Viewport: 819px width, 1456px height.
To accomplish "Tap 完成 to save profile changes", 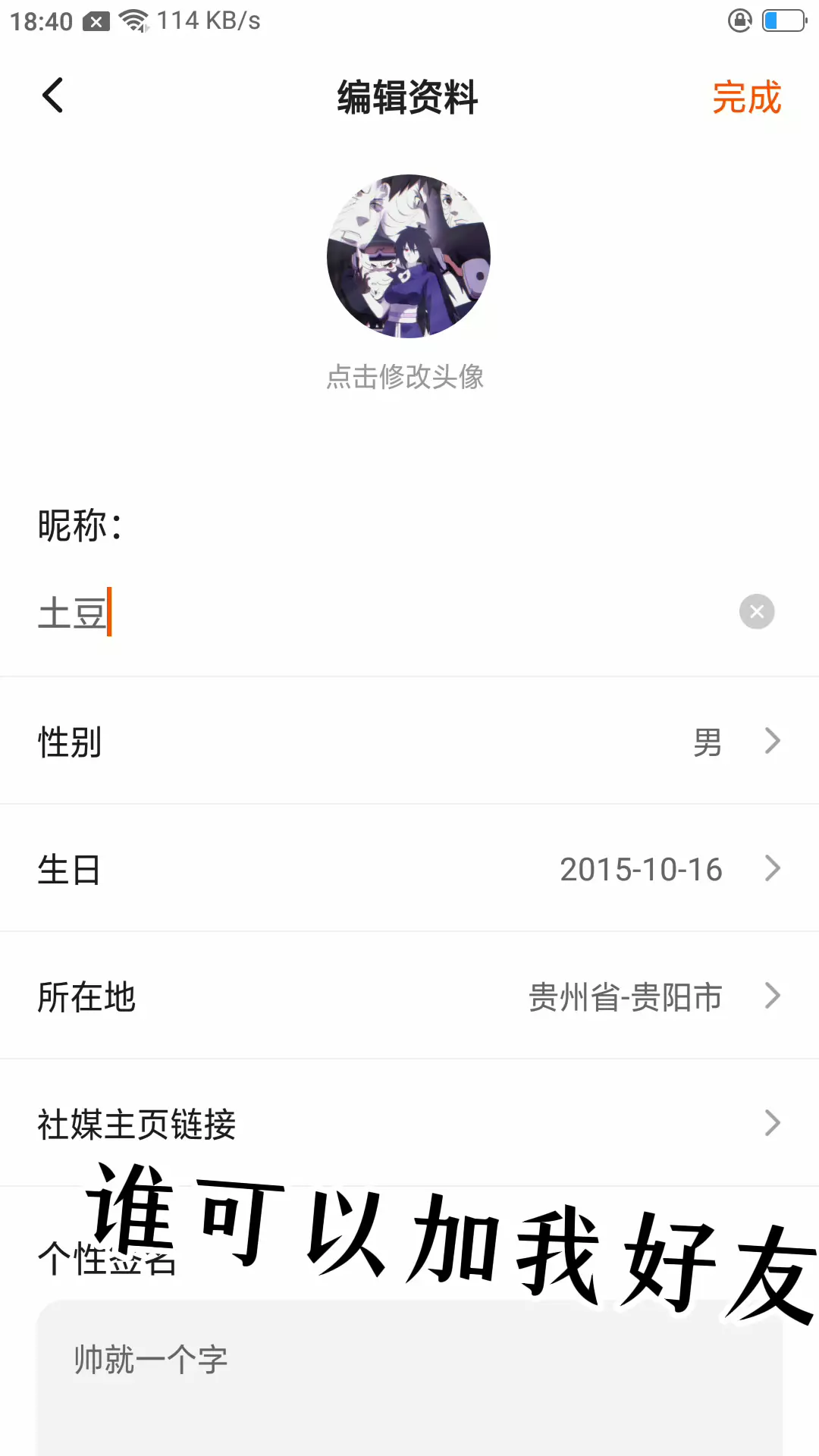I will [746, 98].
